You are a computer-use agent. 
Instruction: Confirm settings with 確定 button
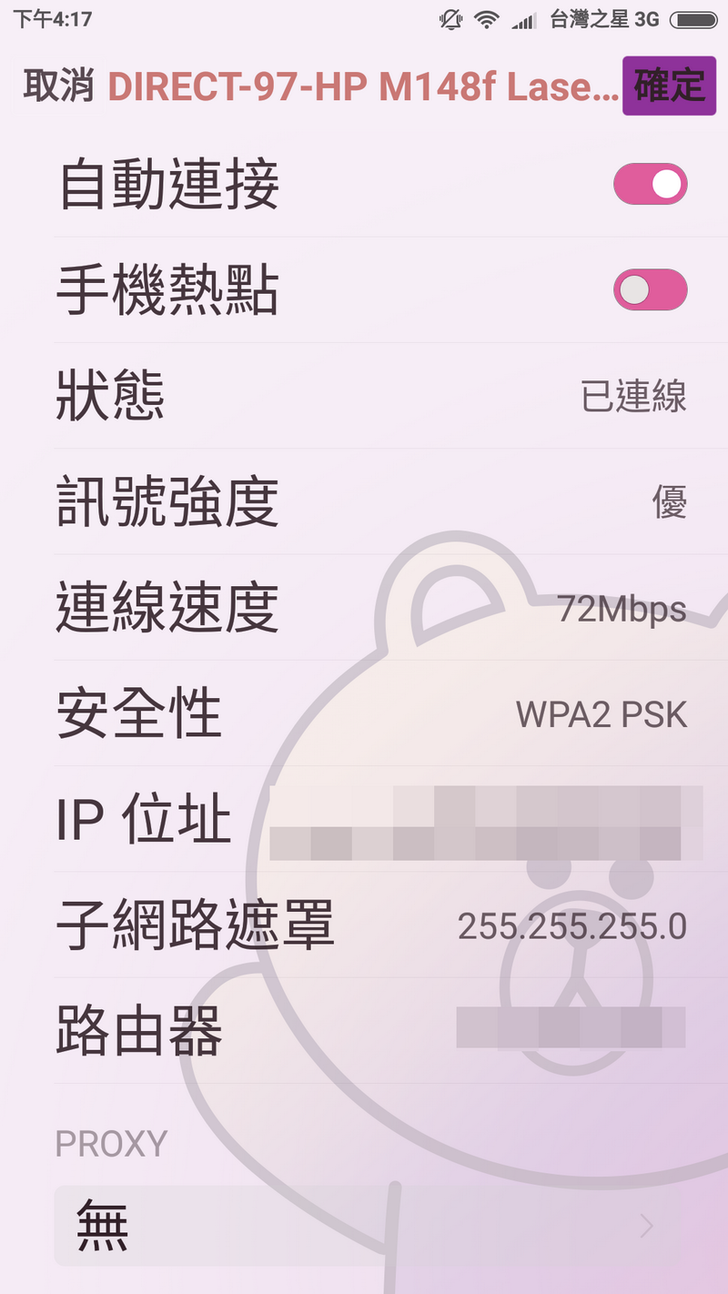pyautogui.click(x=669, y=85)
